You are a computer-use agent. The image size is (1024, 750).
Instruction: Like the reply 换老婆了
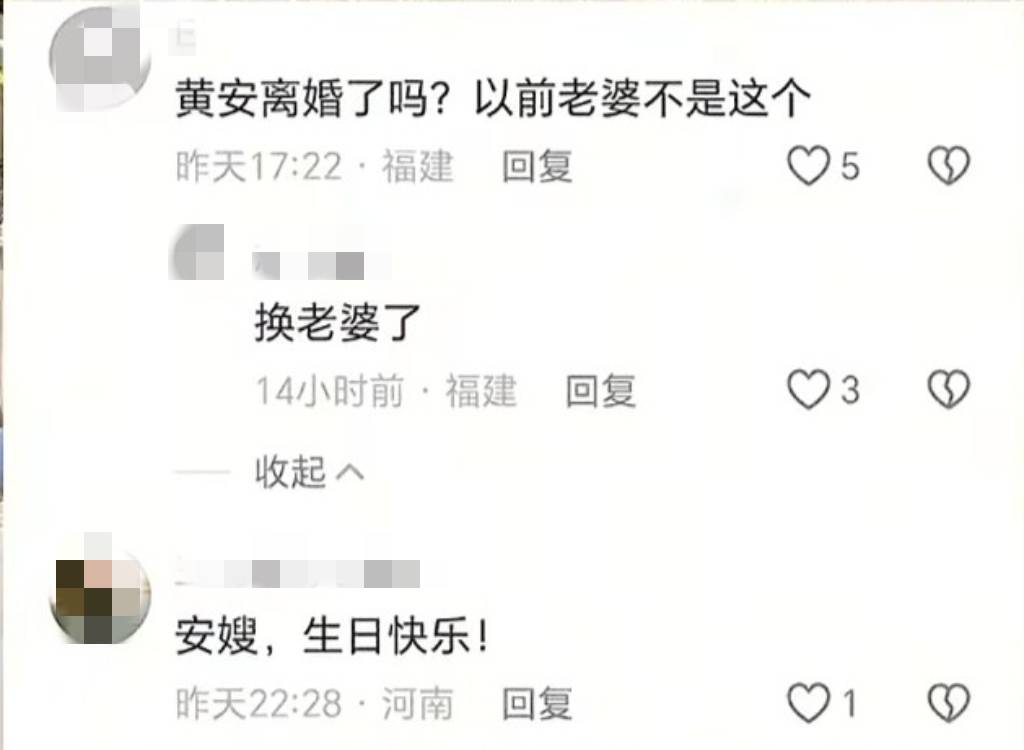(x=809, y=390)
